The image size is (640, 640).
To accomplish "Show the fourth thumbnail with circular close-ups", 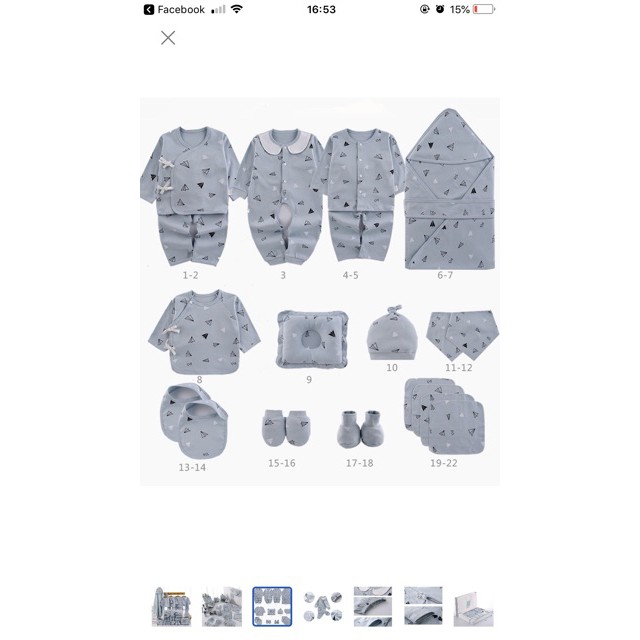I will pyautogui.click(x=322, y=607).
